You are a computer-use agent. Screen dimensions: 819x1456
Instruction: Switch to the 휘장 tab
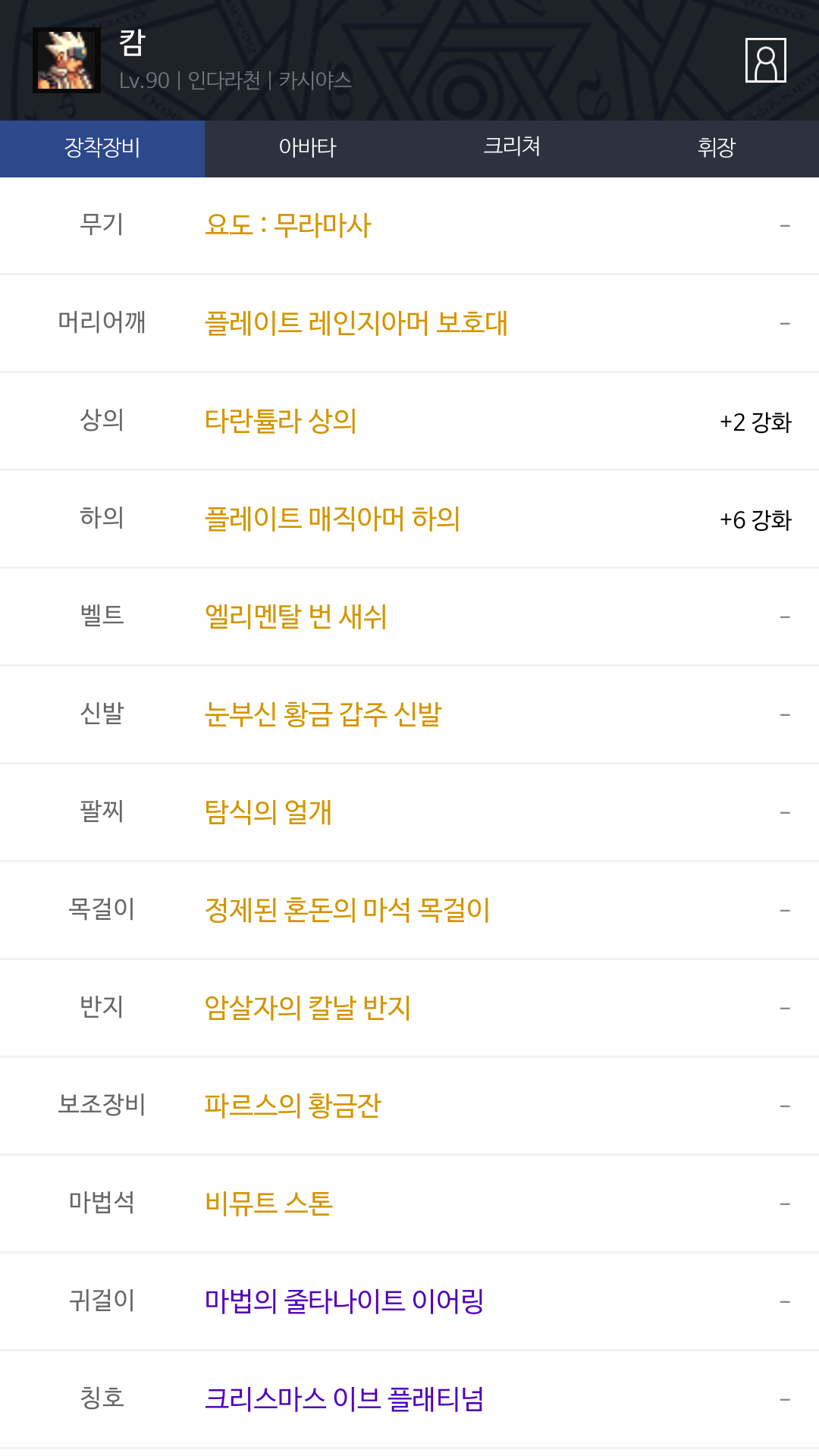tap(716, 148)
